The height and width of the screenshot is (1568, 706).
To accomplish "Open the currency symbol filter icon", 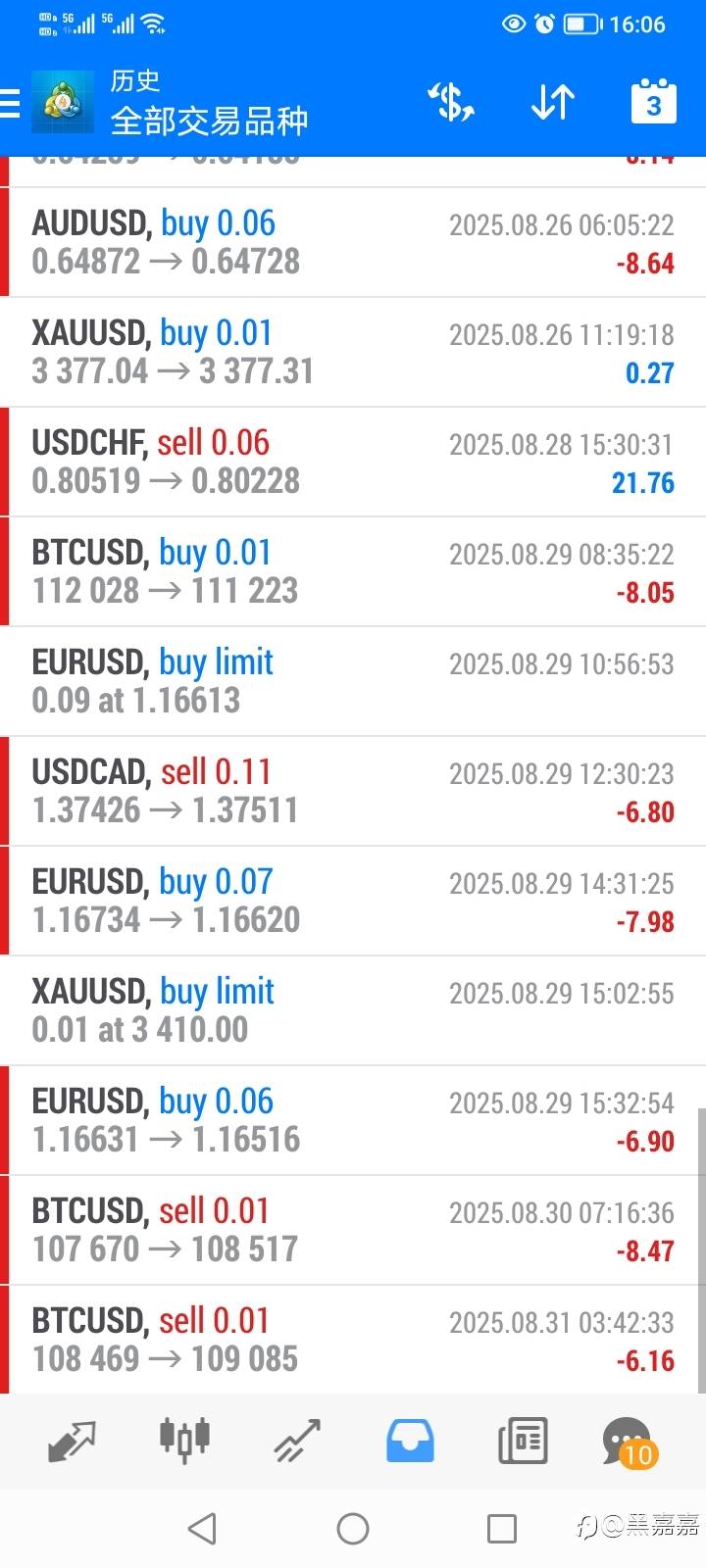I will (x=451, y=102).
